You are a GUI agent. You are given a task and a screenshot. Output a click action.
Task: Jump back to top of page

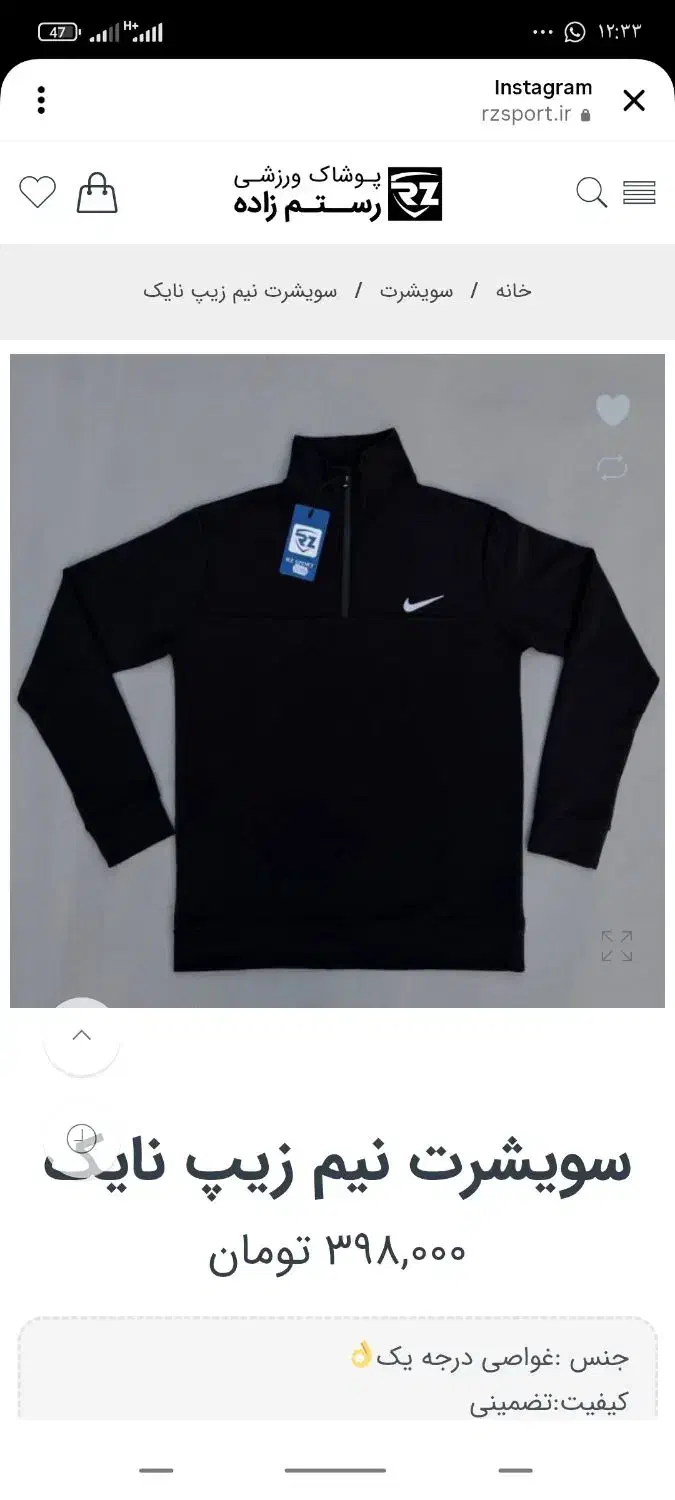tap(82, 1036)
